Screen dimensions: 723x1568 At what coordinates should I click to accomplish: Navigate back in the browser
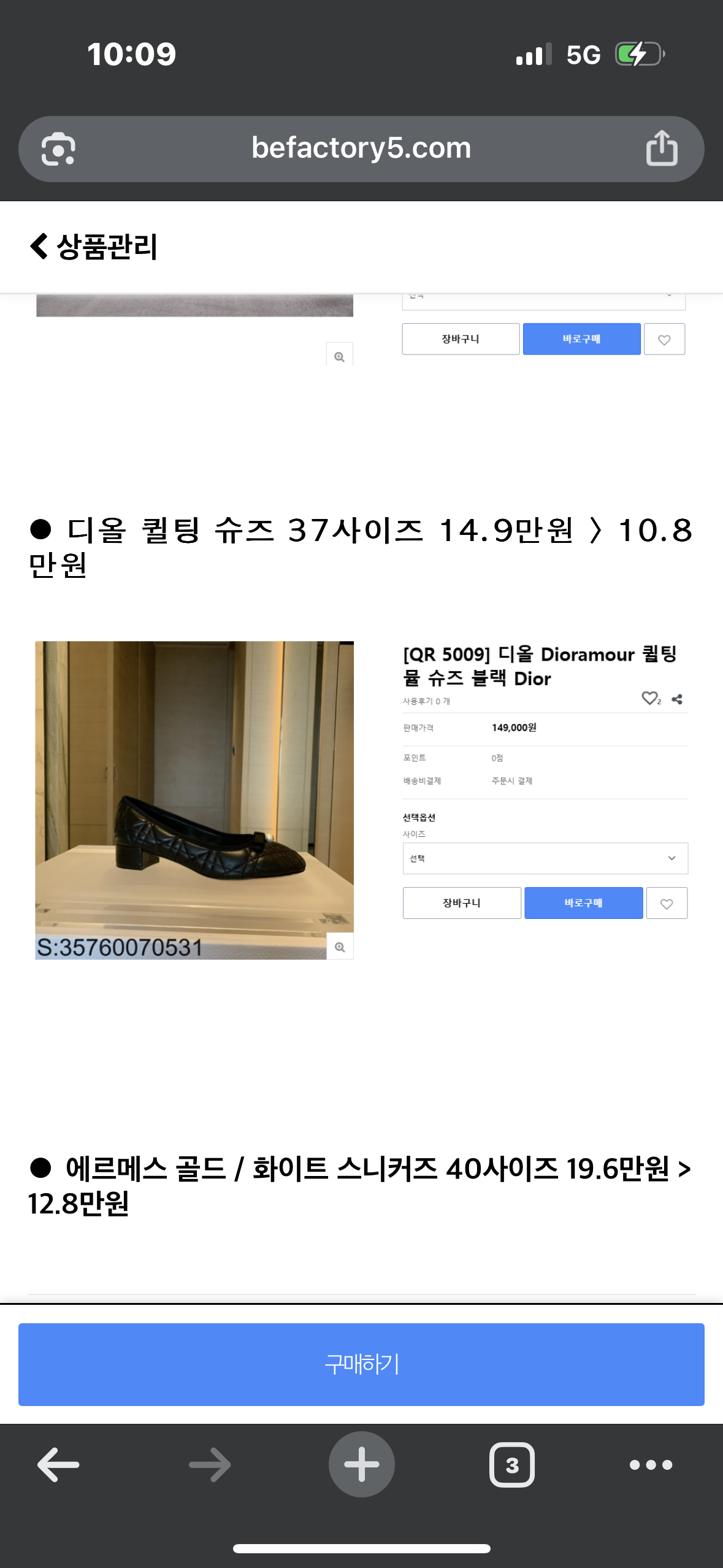[58, 1464]
